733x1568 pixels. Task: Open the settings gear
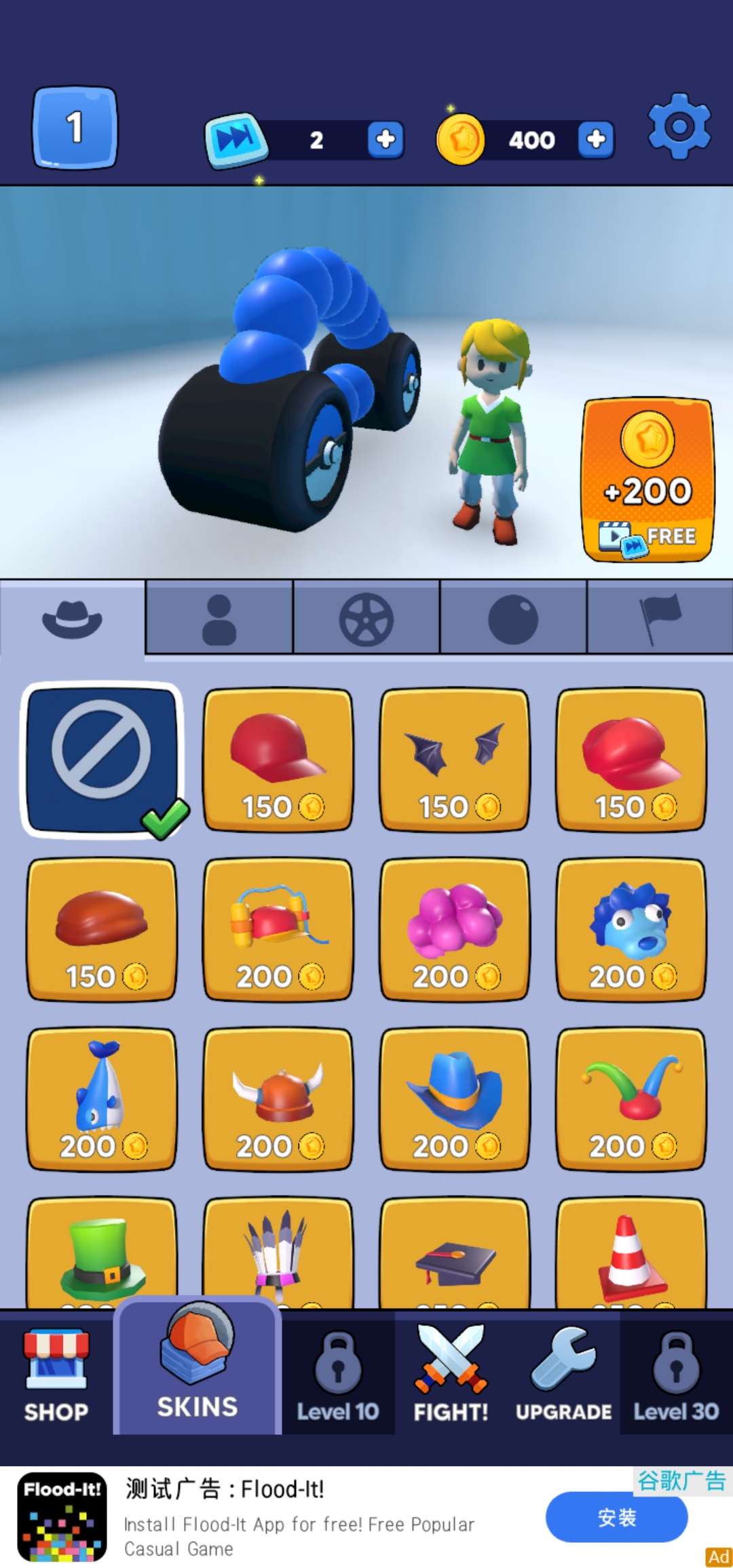pos(679,128)
